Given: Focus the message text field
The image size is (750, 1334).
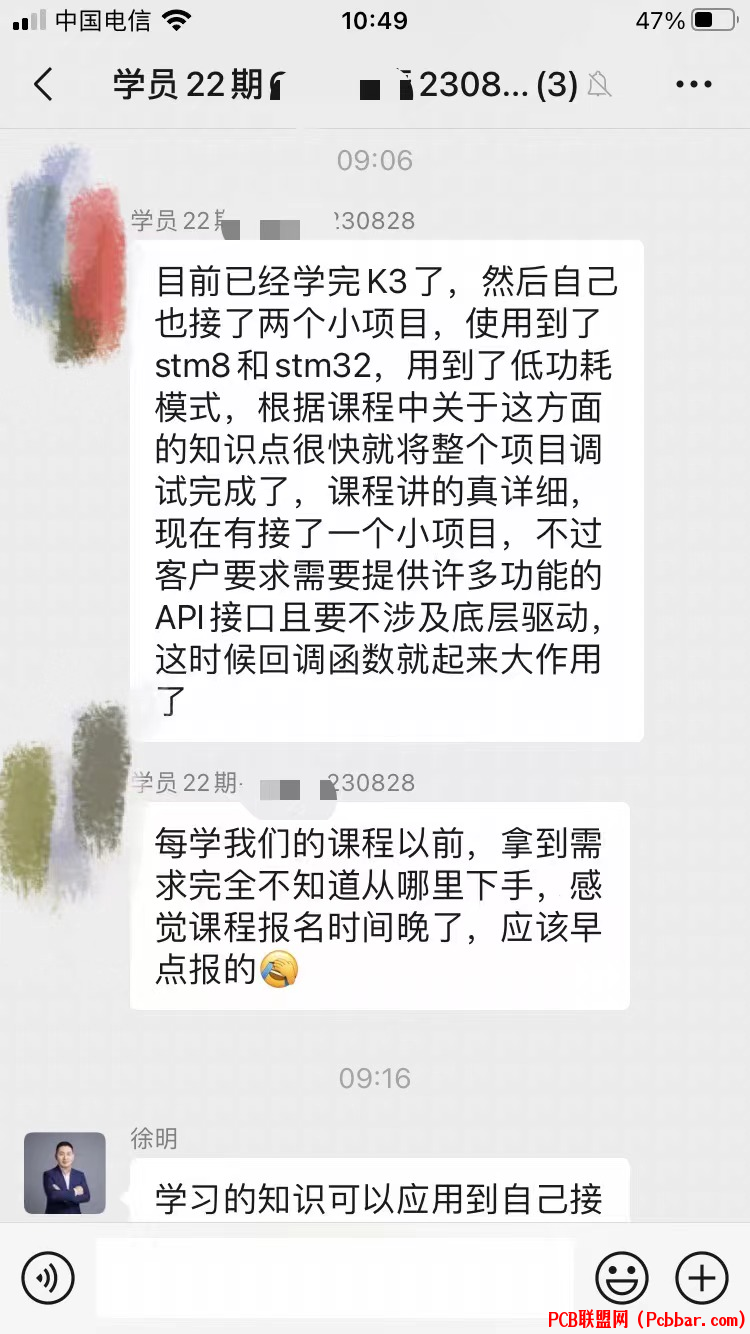Looking at the screenshot, I should click(335, 1277).
